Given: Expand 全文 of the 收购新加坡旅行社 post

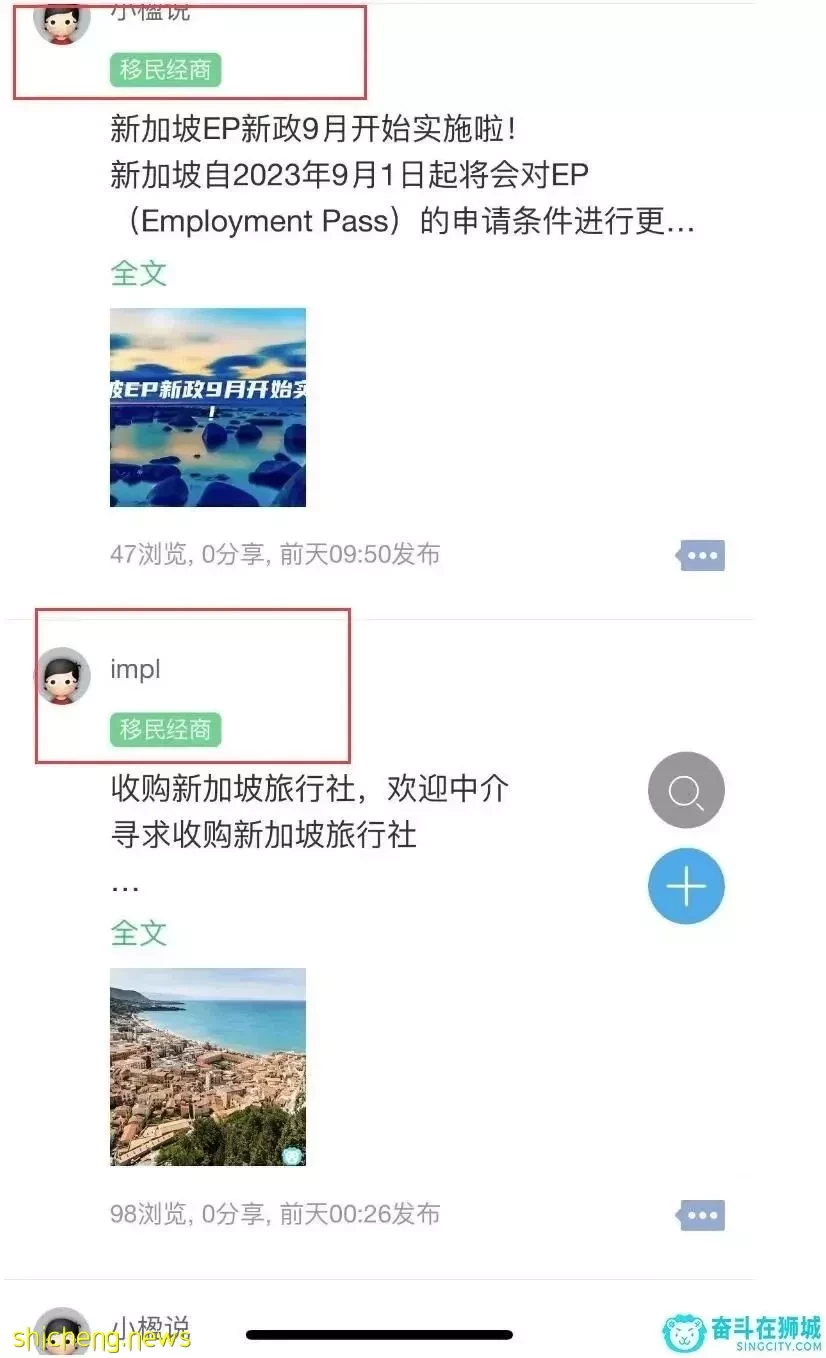Looking at the screenshot, I should [138, 933].
